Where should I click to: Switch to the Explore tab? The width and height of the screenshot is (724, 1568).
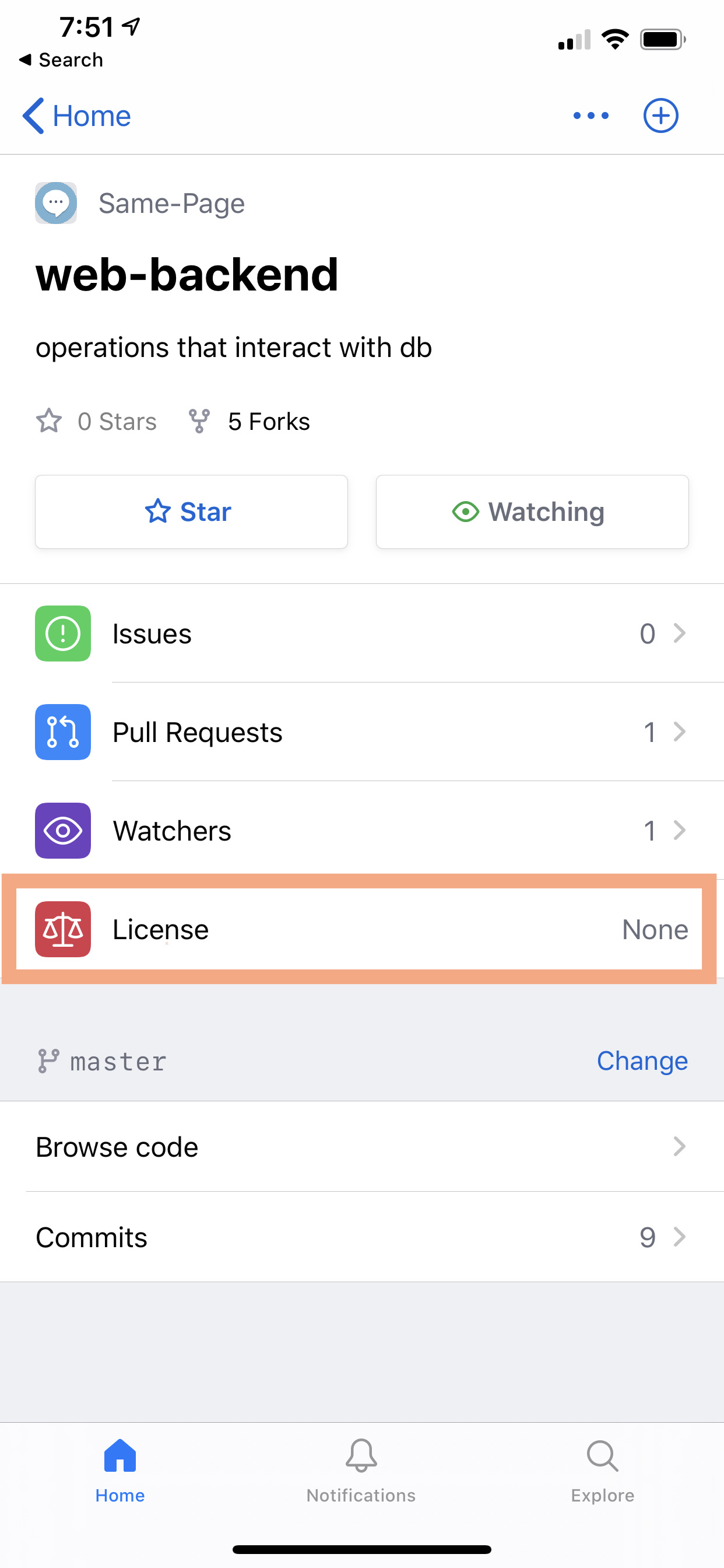(x=602, y=1471)
